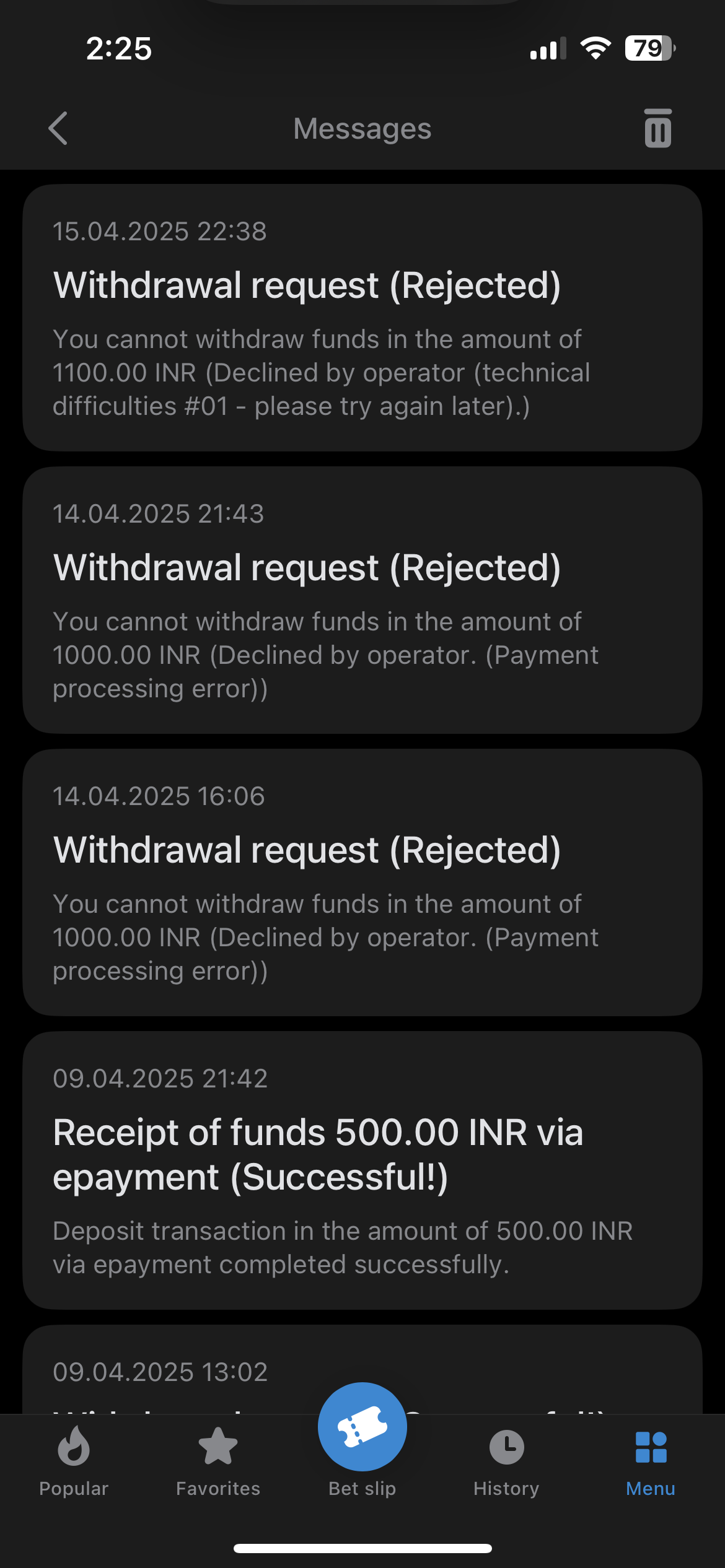View the History tab
The width and height of the screenshot is (725, 1568).
[506, 1460]
